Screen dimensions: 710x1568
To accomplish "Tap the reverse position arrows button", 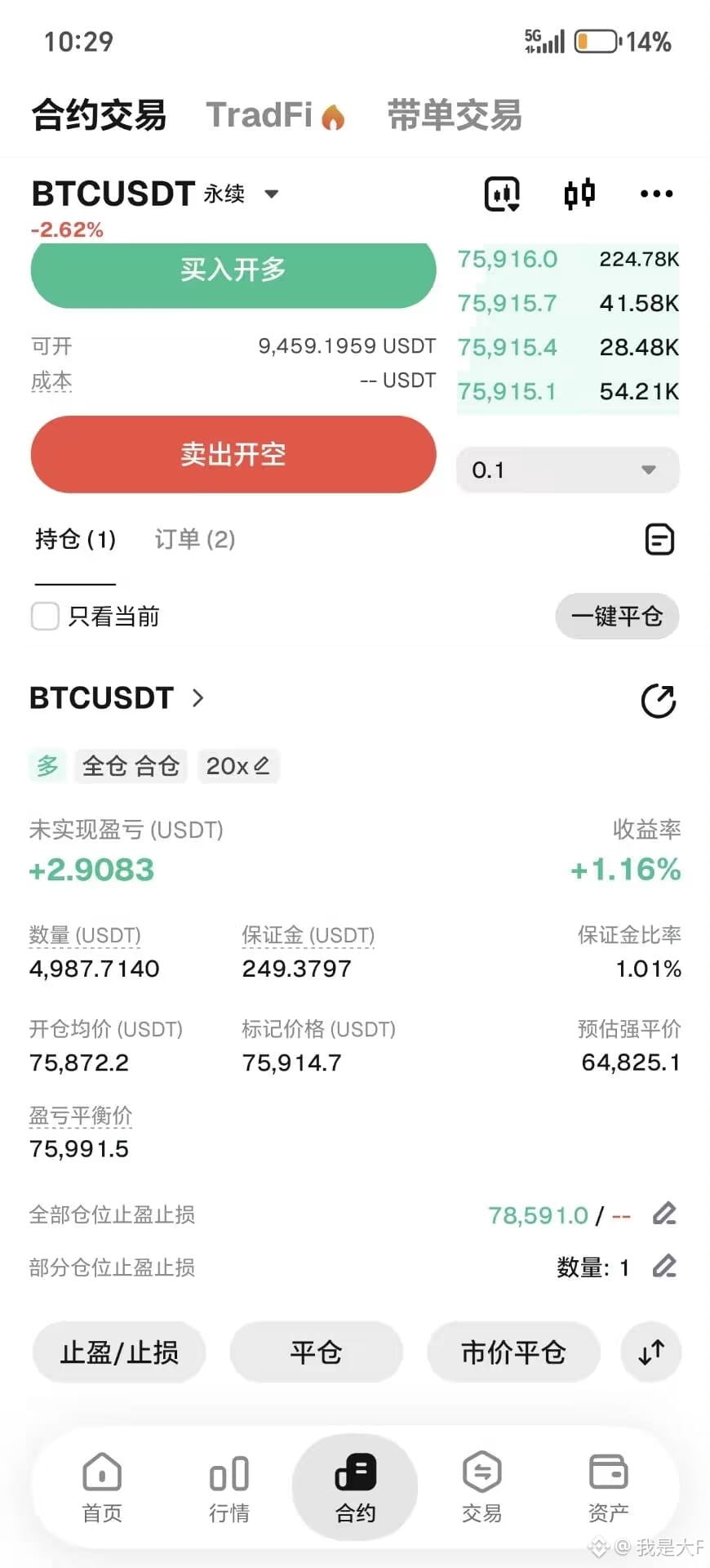I will tap(651, 1352).
